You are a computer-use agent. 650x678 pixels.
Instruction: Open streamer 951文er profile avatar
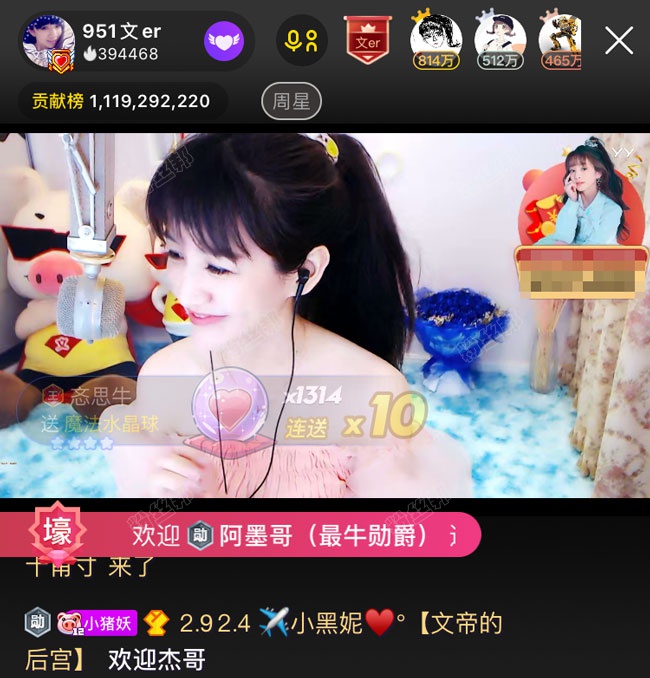(47, 41)
